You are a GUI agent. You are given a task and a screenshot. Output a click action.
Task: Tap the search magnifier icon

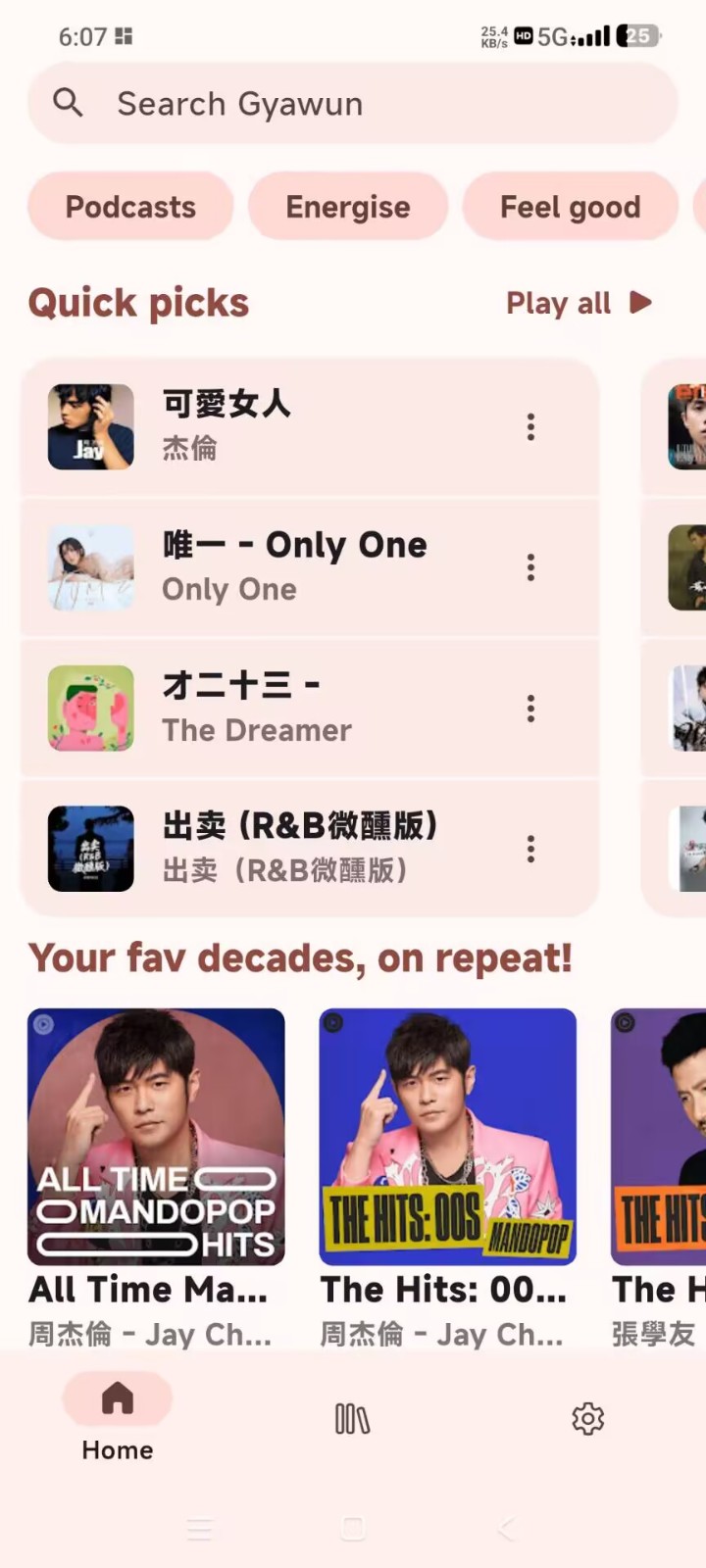[x=67, y=103]
